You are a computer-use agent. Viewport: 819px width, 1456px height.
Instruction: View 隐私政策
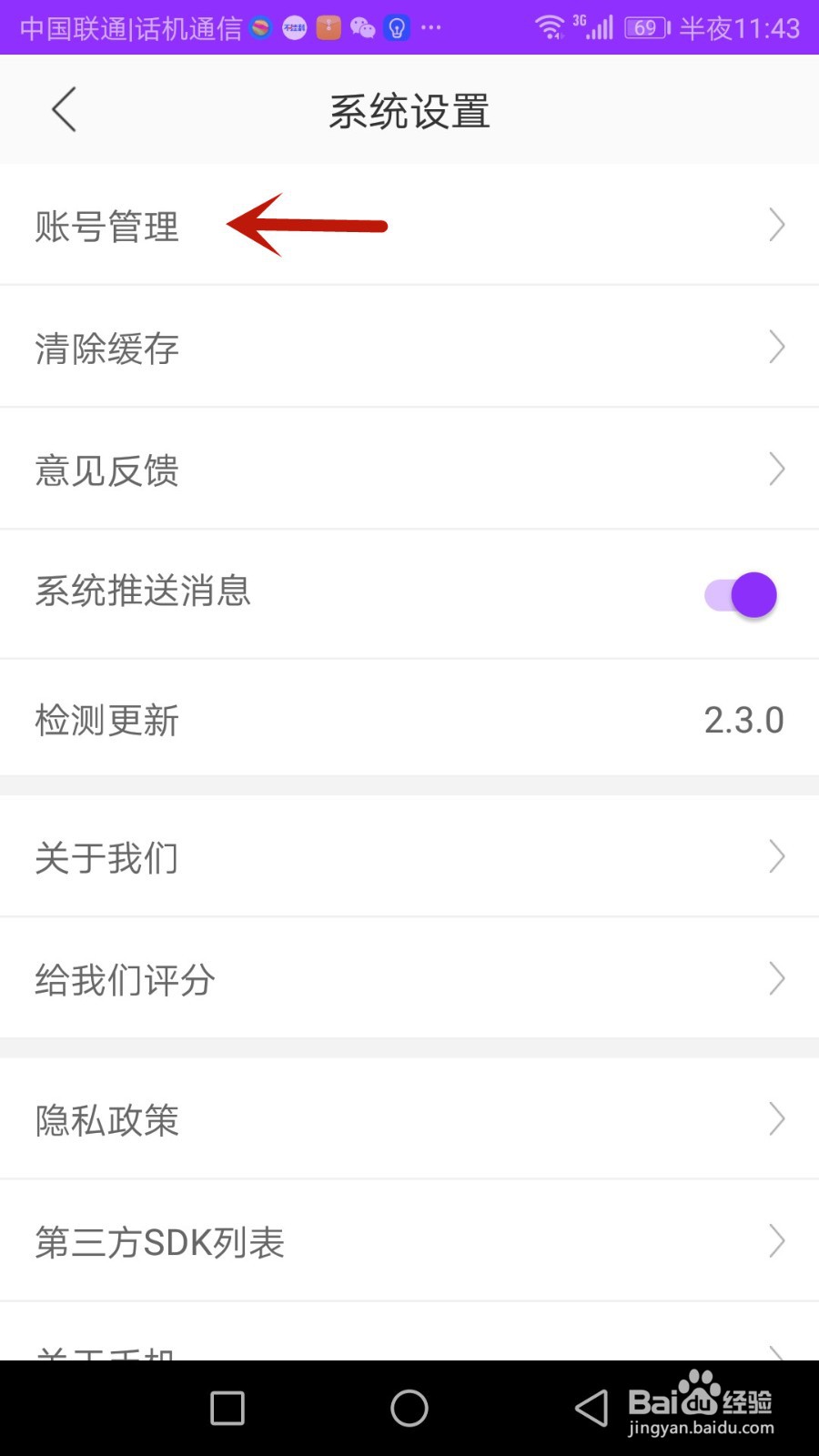[x=409, y=1118]
